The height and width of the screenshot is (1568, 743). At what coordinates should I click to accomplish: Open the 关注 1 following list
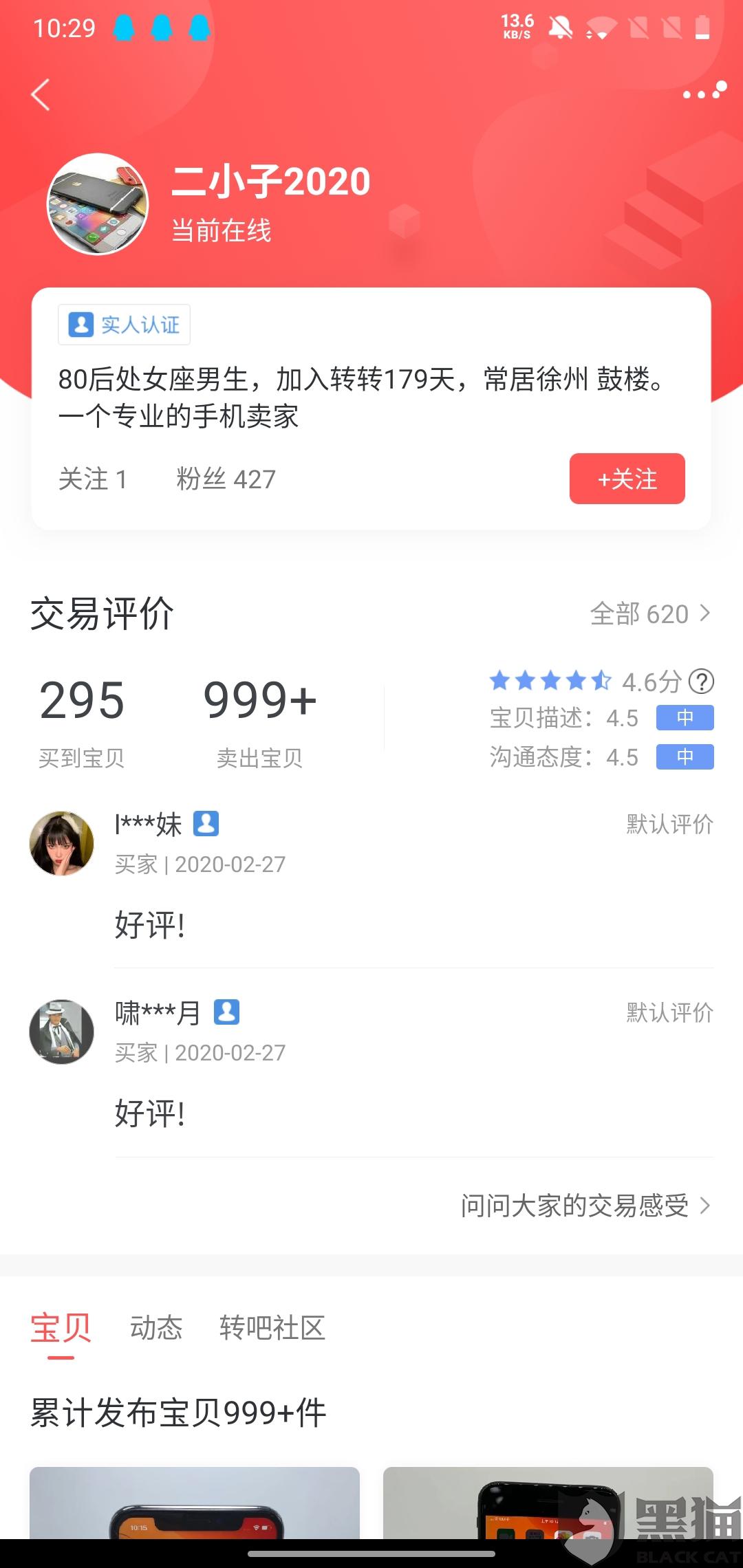click(x=93, y=479)
